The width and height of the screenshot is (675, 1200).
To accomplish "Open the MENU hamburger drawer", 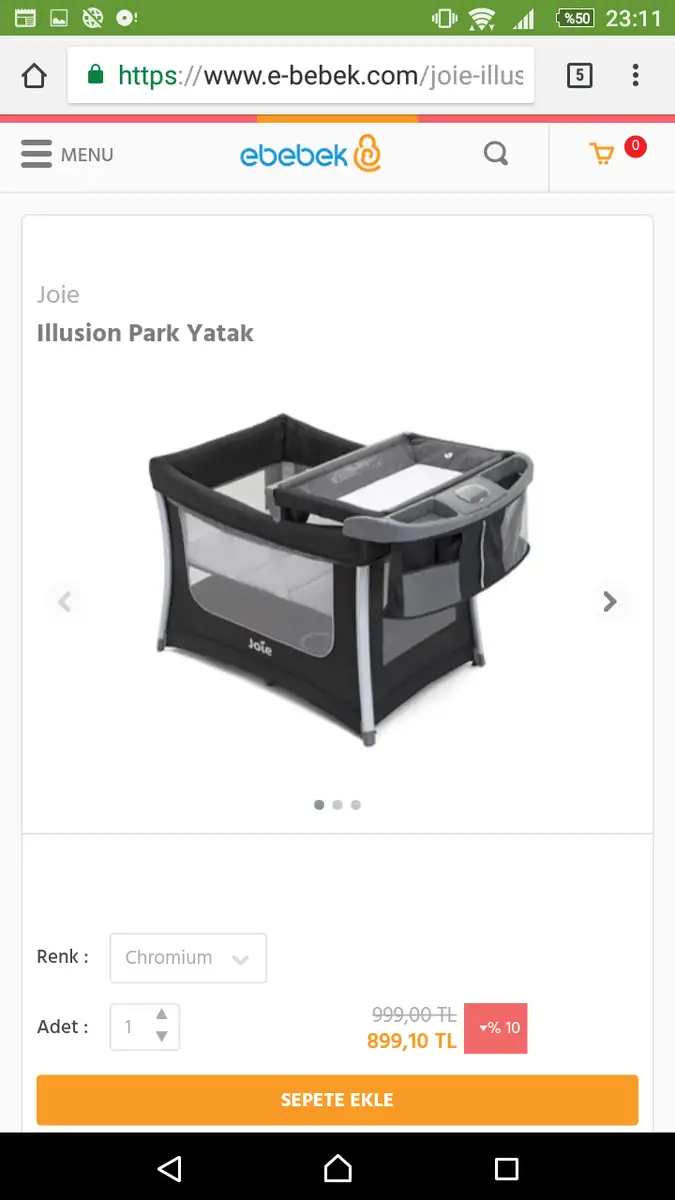I will [x=67, y=155].
